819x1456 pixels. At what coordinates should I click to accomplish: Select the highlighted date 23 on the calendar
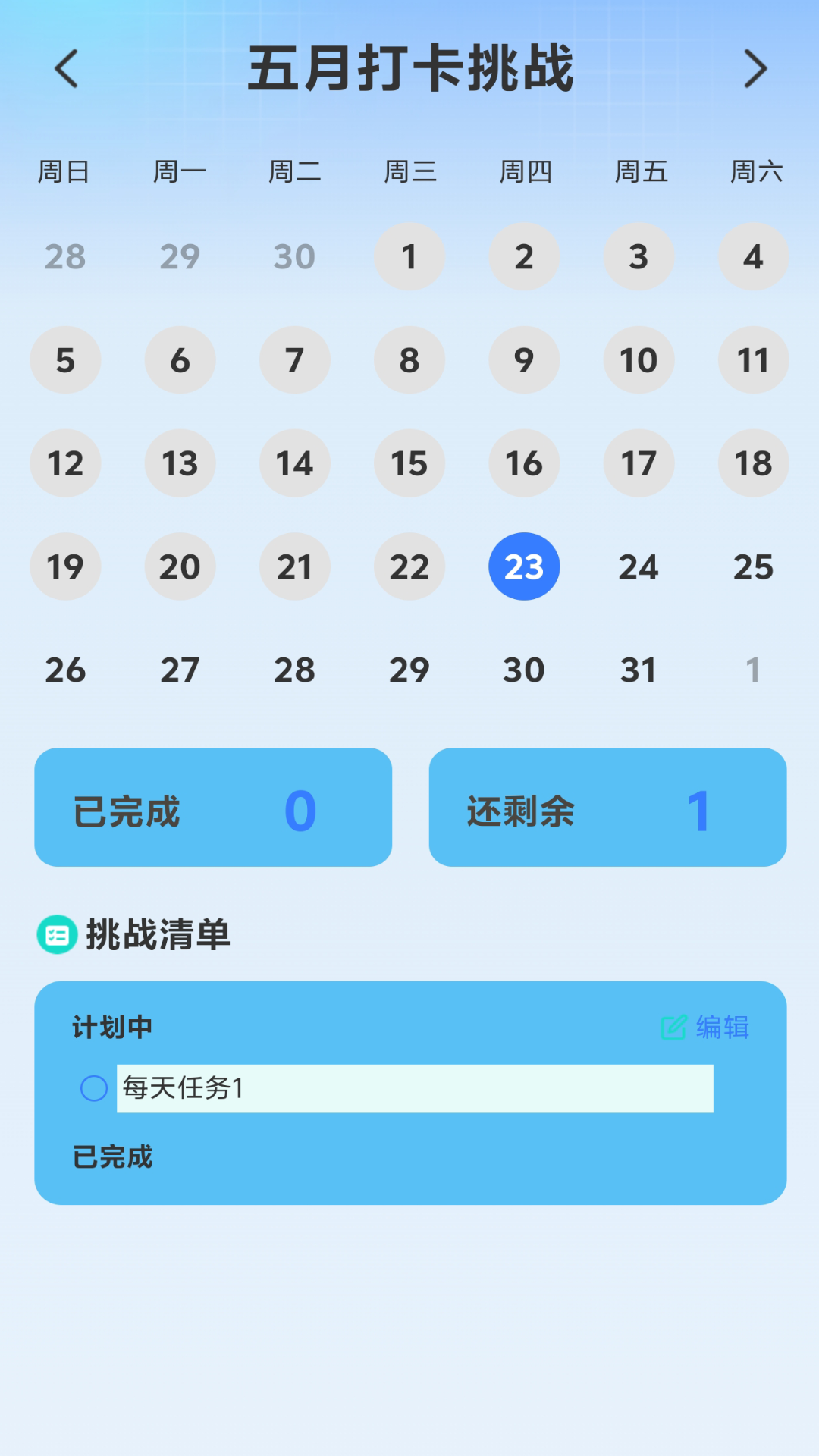point(524,566)
